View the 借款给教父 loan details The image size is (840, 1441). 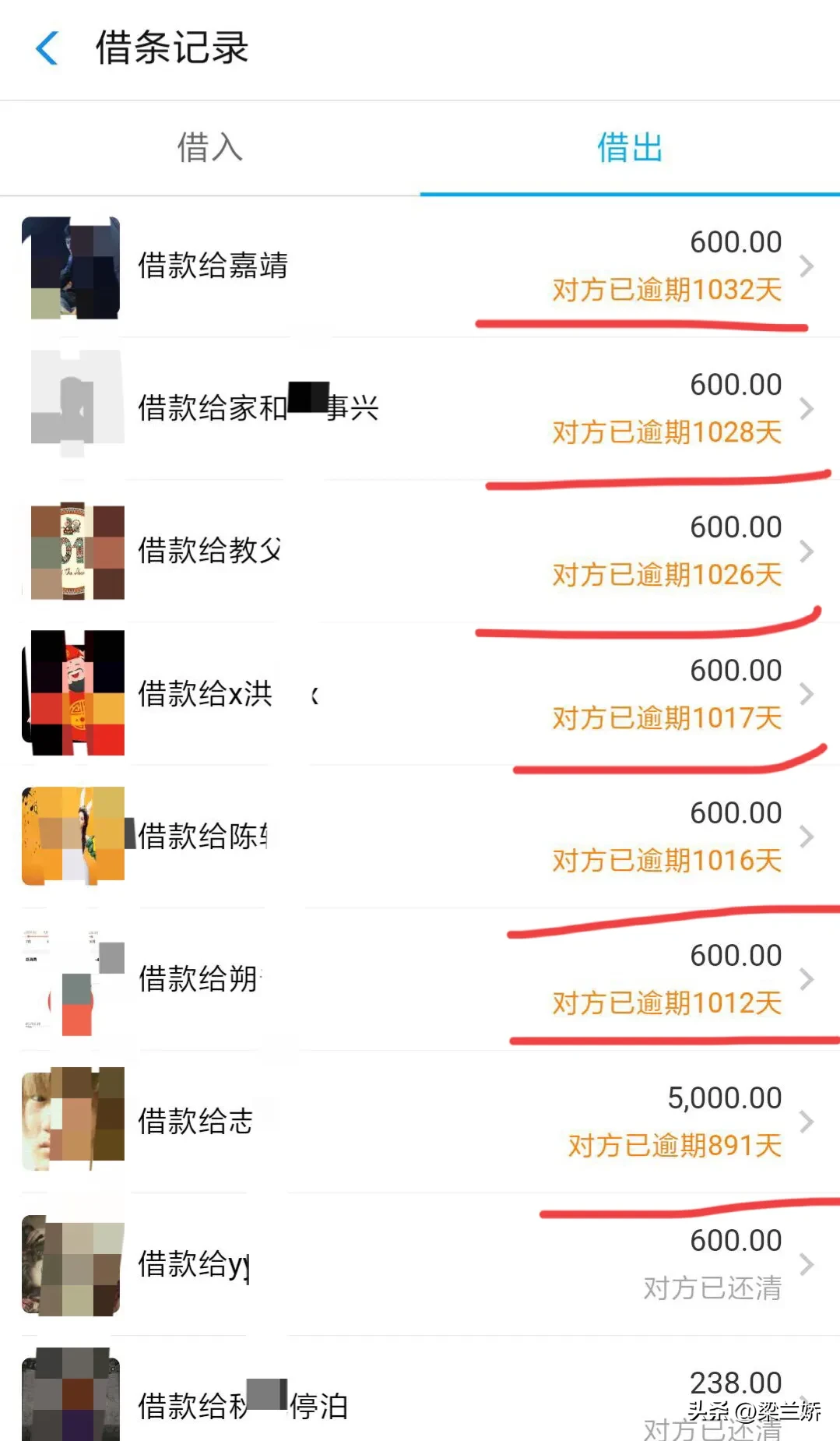pyautogui.click(x=420, y=551)
